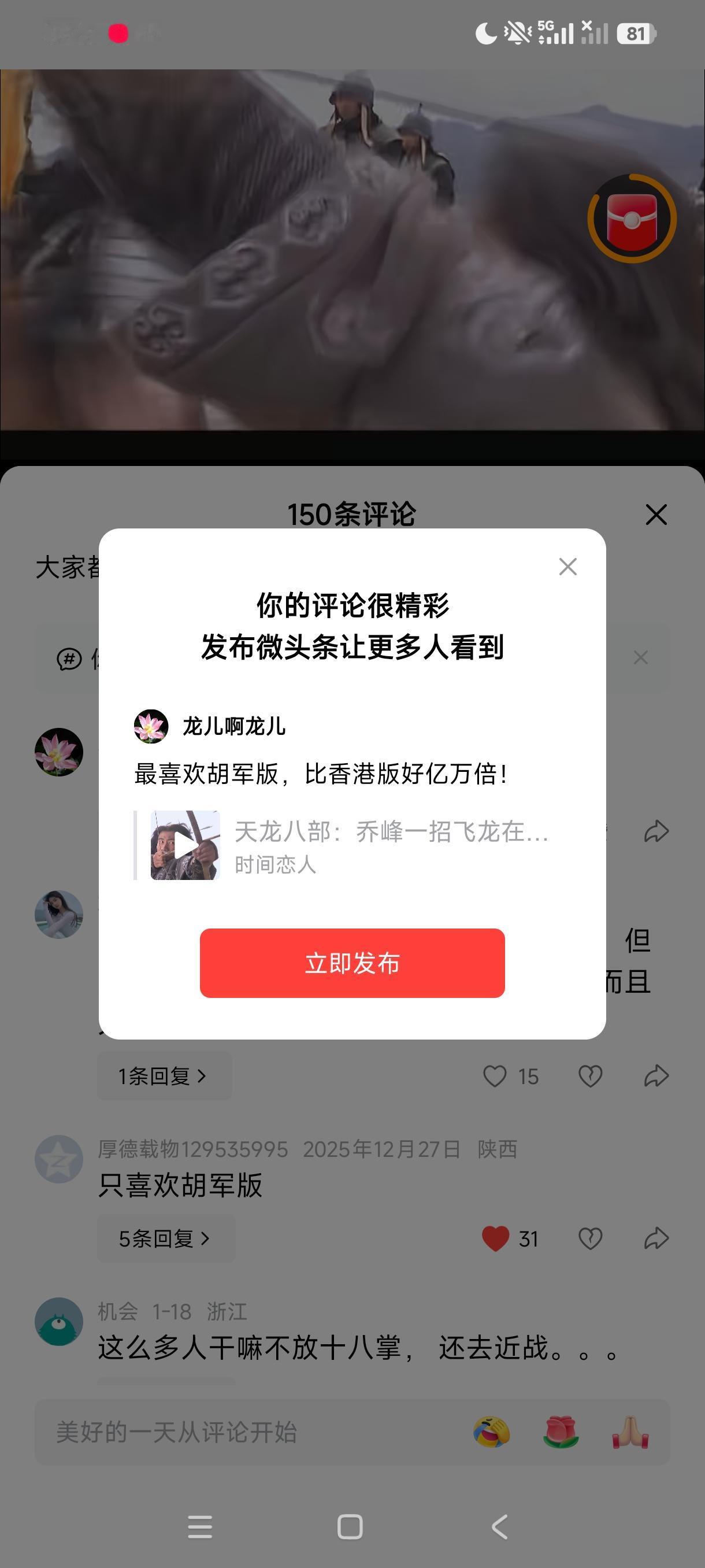
Task: Insert the rose emoji into comment
Action: point(561,1433)
